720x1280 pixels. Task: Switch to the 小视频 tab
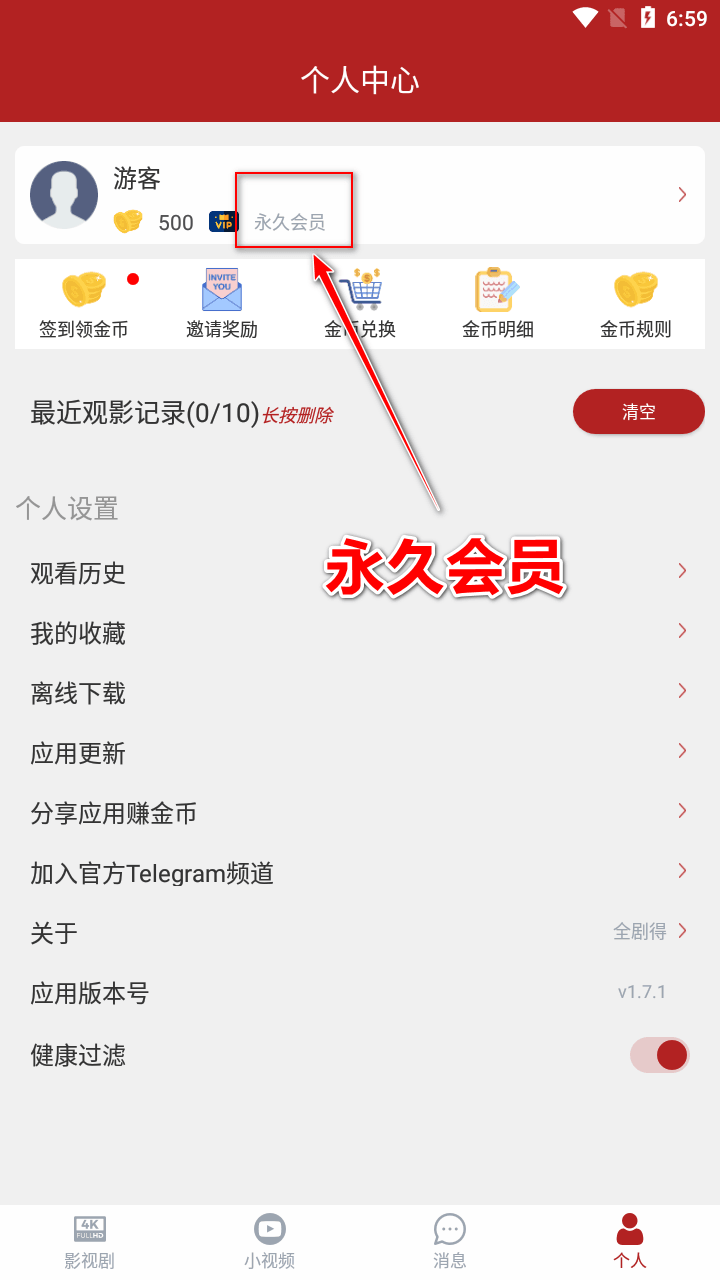269,1240
